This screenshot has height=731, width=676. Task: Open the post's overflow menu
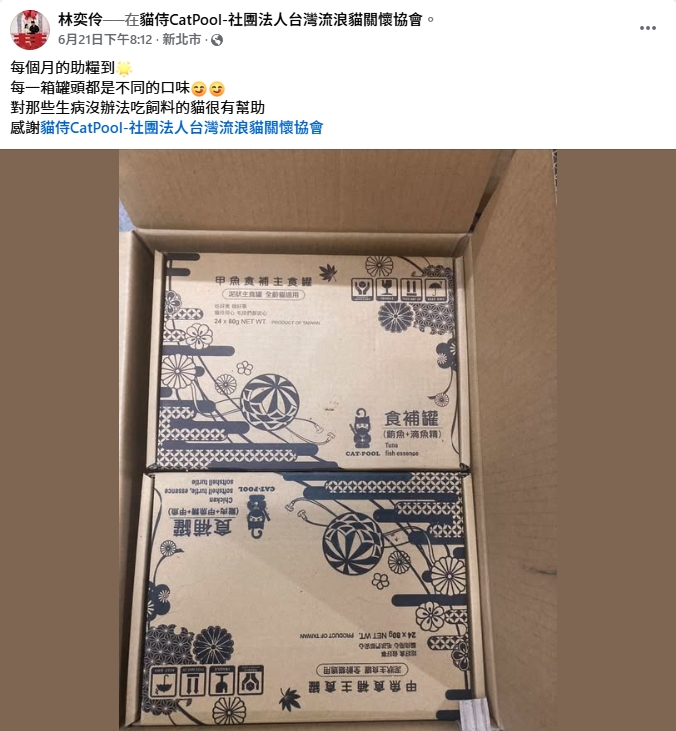(x=649, y=20)
